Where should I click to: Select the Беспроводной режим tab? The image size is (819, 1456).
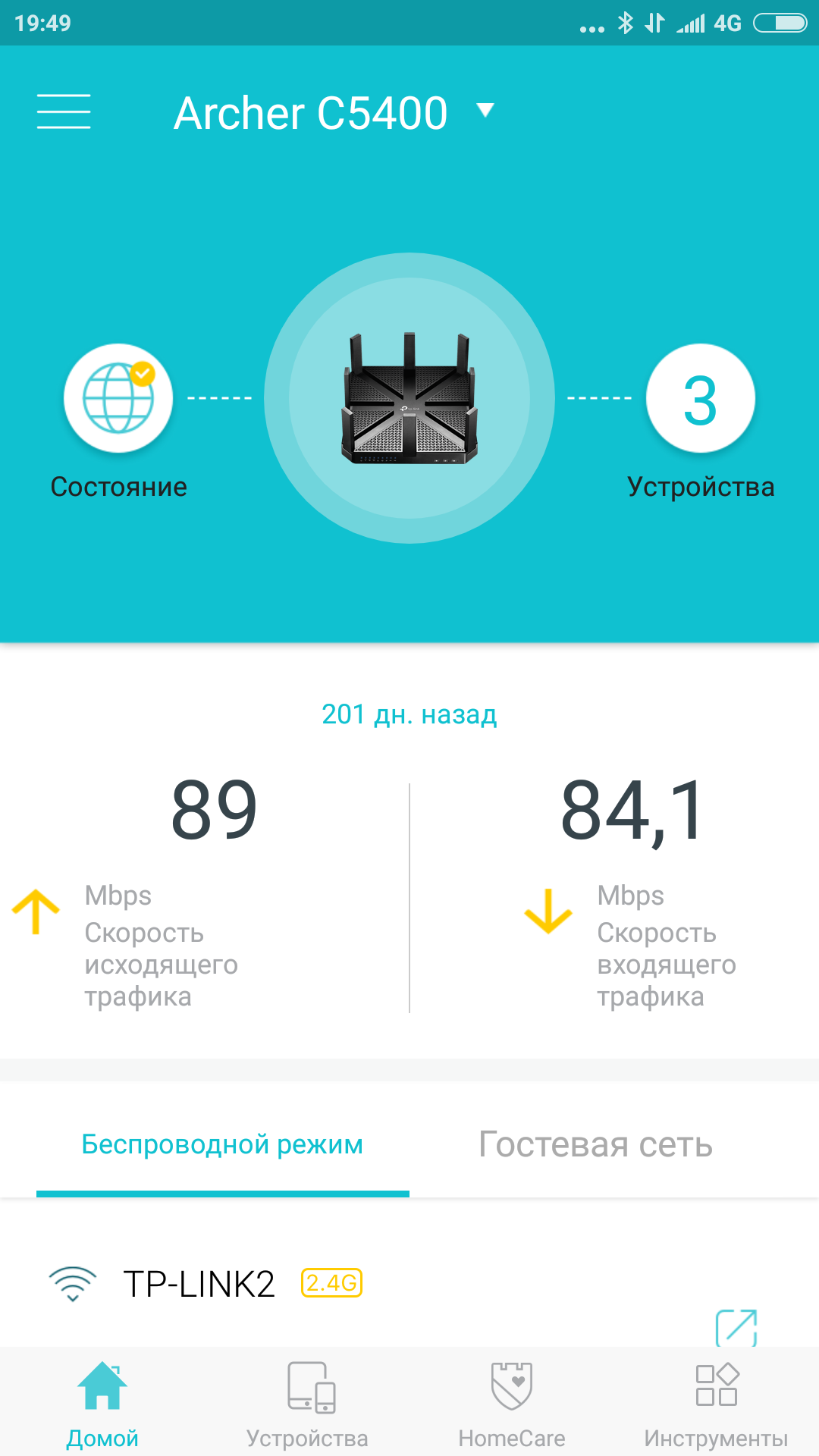pyautogui.click(x=222, y=1144)
